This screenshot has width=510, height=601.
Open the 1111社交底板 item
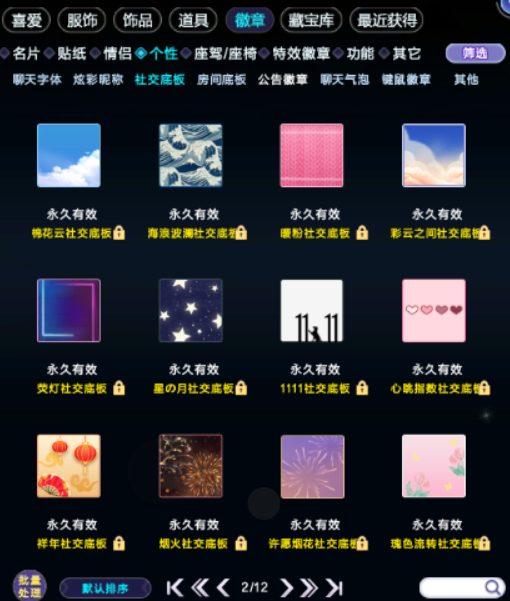coord(312,310)
